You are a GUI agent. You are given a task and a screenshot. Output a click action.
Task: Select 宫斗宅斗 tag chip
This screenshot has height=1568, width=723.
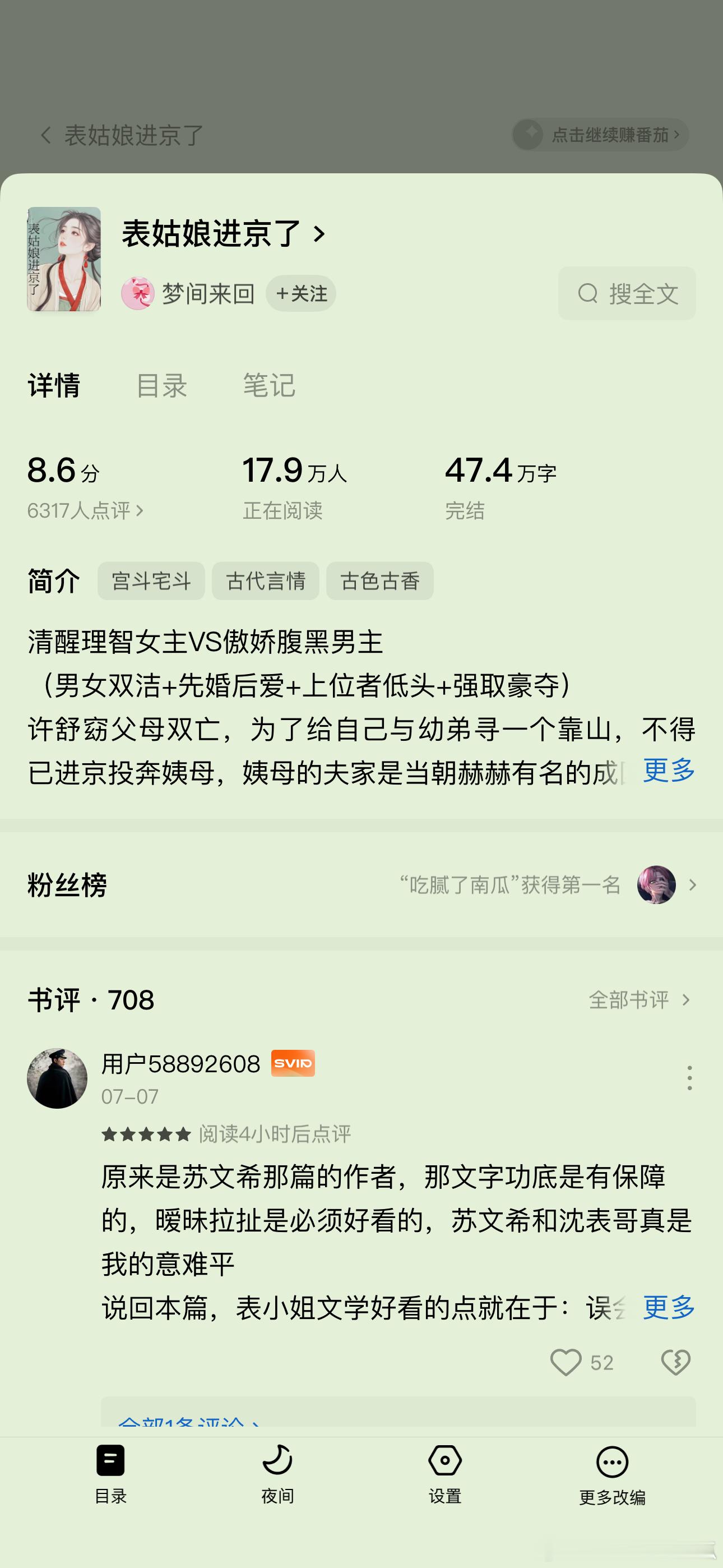151,582
